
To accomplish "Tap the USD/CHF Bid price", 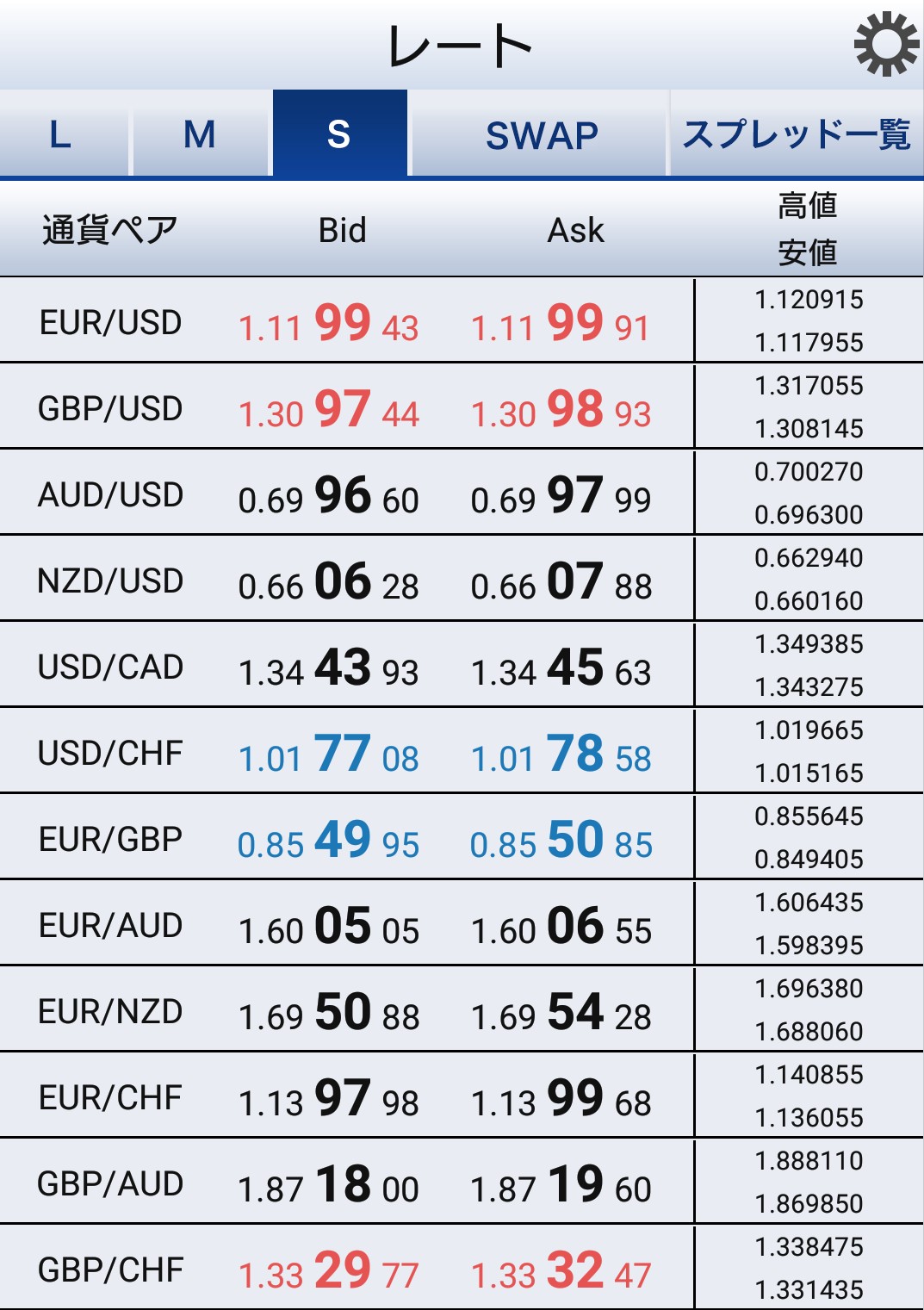I will (329, 754).
